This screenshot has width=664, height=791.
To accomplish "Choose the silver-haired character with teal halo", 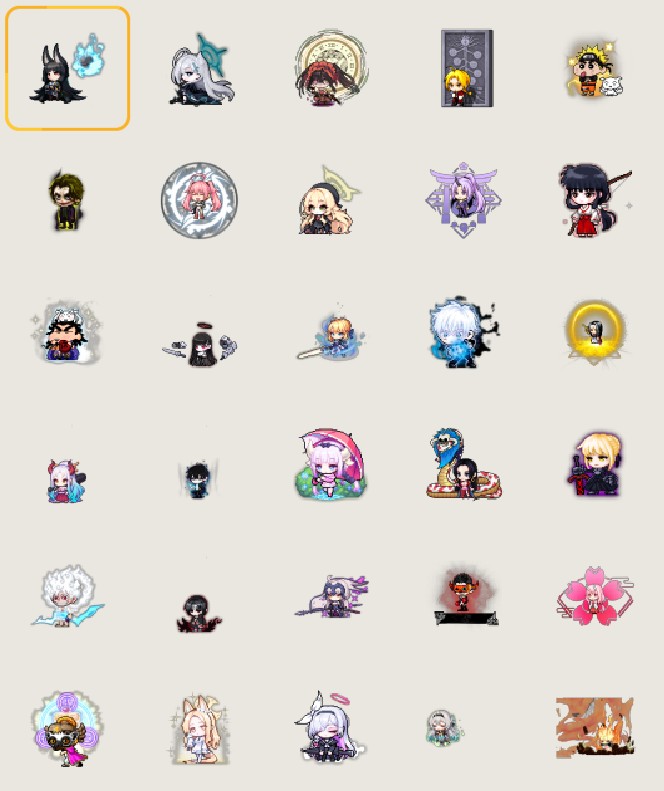I will coord(201,69).
